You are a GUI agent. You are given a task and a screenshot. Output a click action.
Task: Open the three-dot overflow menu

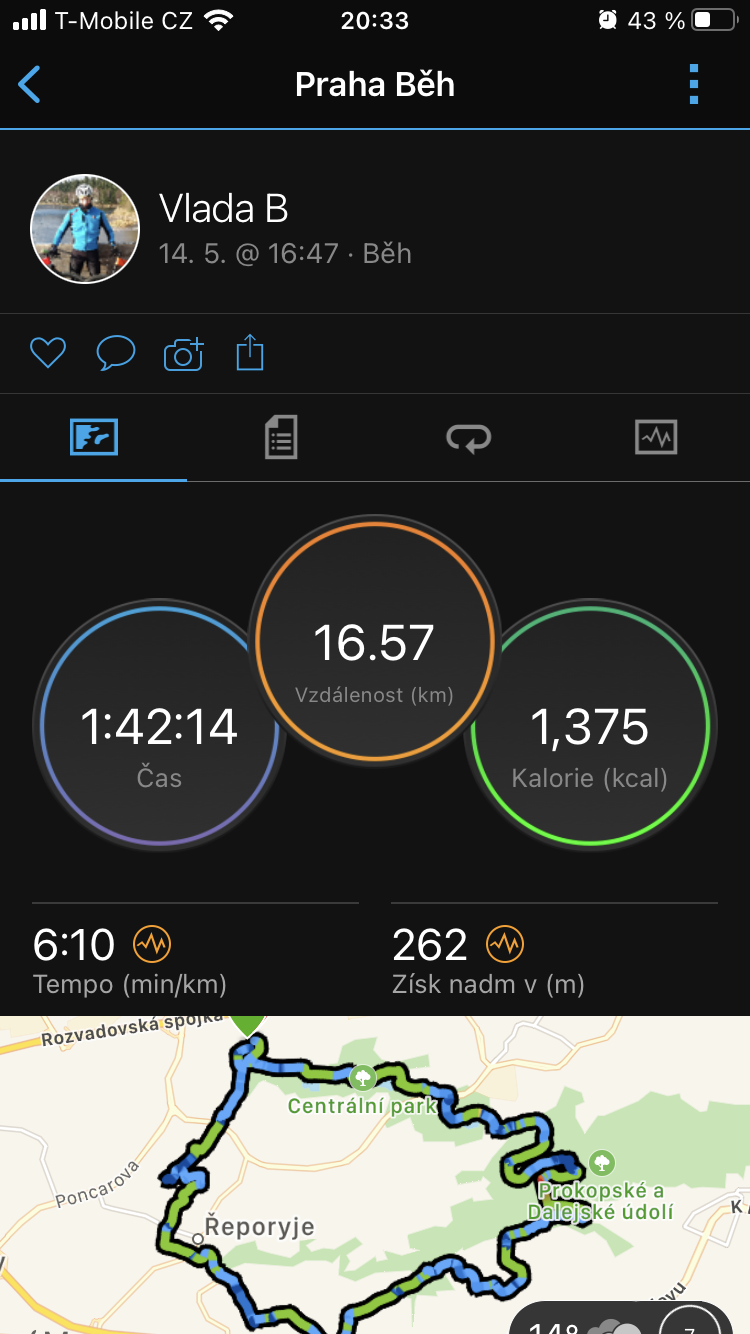[694, 85]
